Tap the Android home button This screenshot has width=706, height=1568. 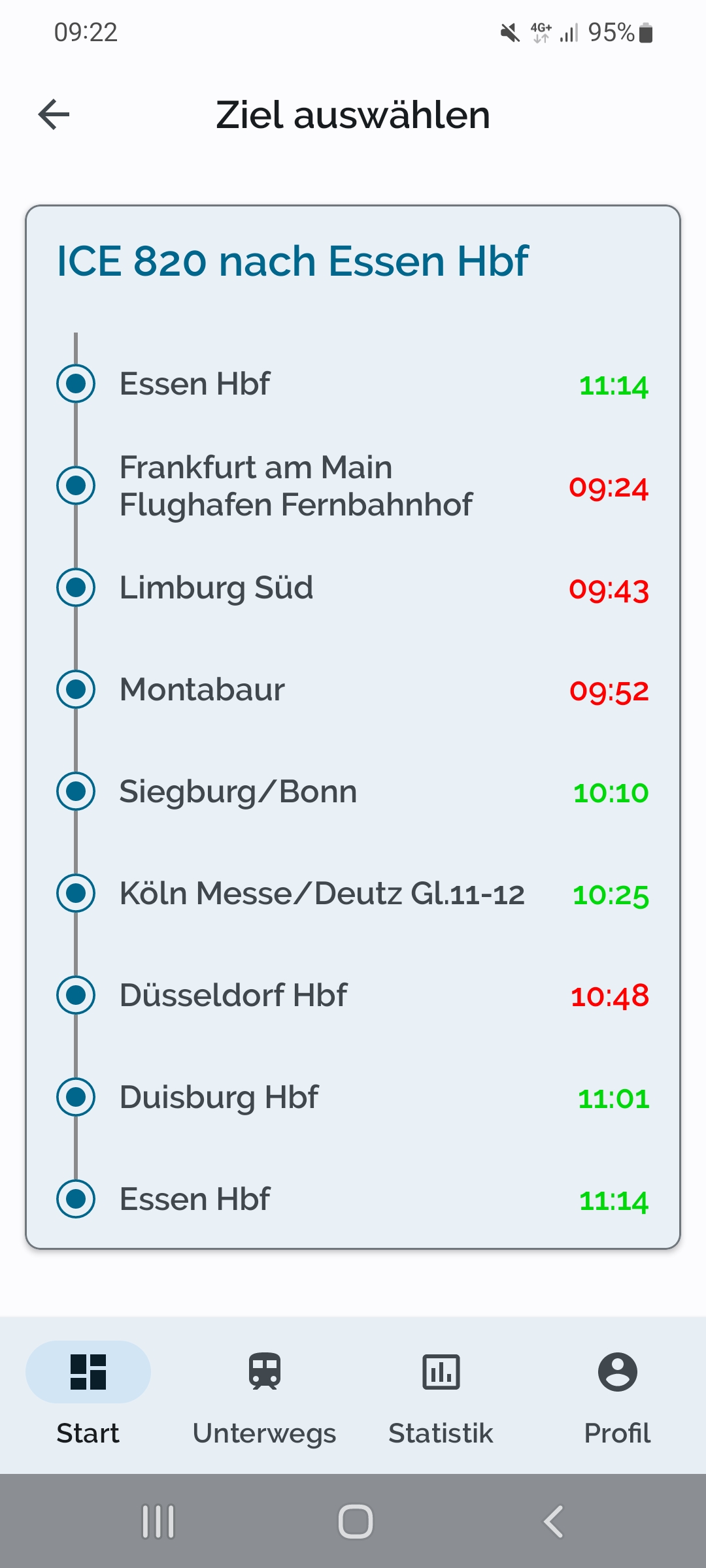(353, 1520)
